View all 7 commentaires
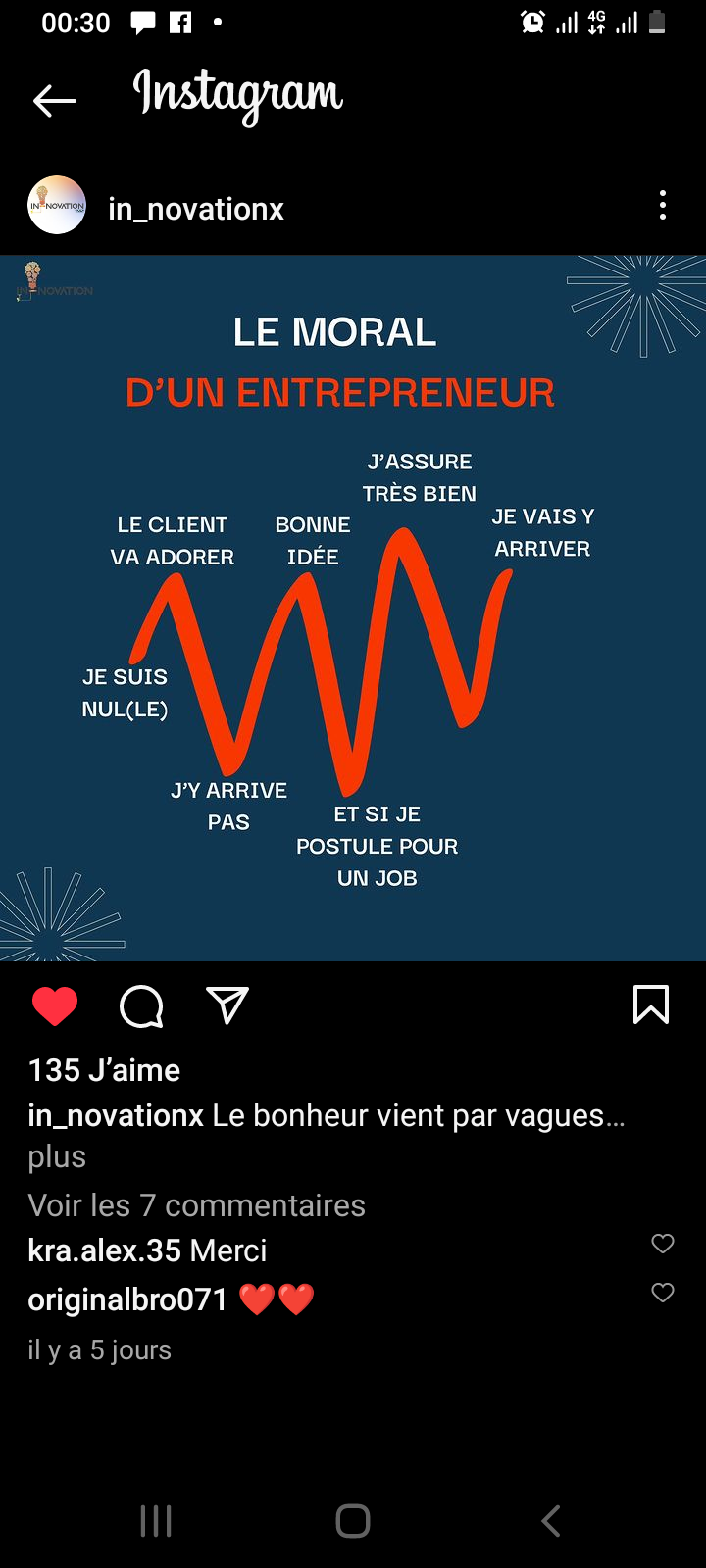This screenshot has width=706, height=1568. click(x=196, y=1205)
